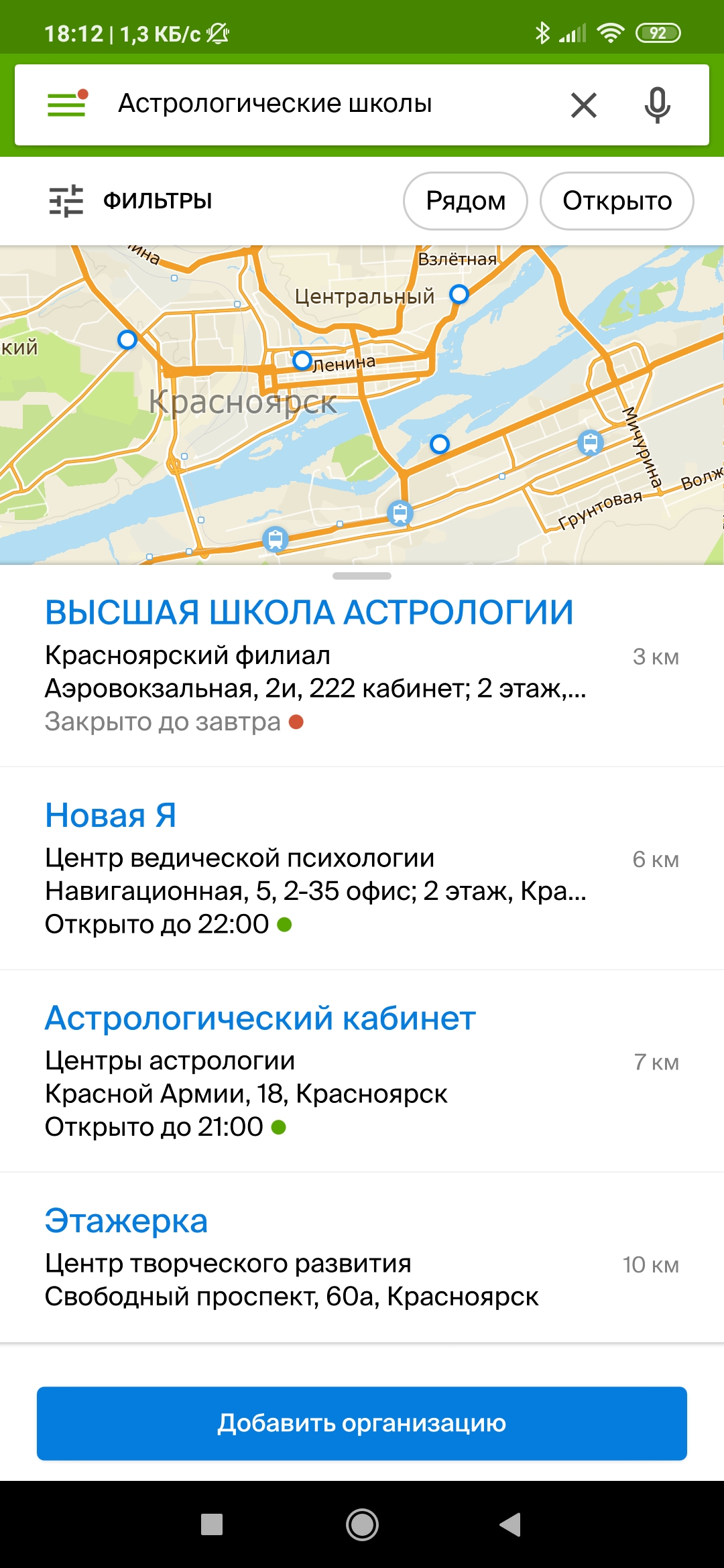Open the hamburger menu
The height and width of the screenshot is (1568, 724).
[x=67, y=104]
